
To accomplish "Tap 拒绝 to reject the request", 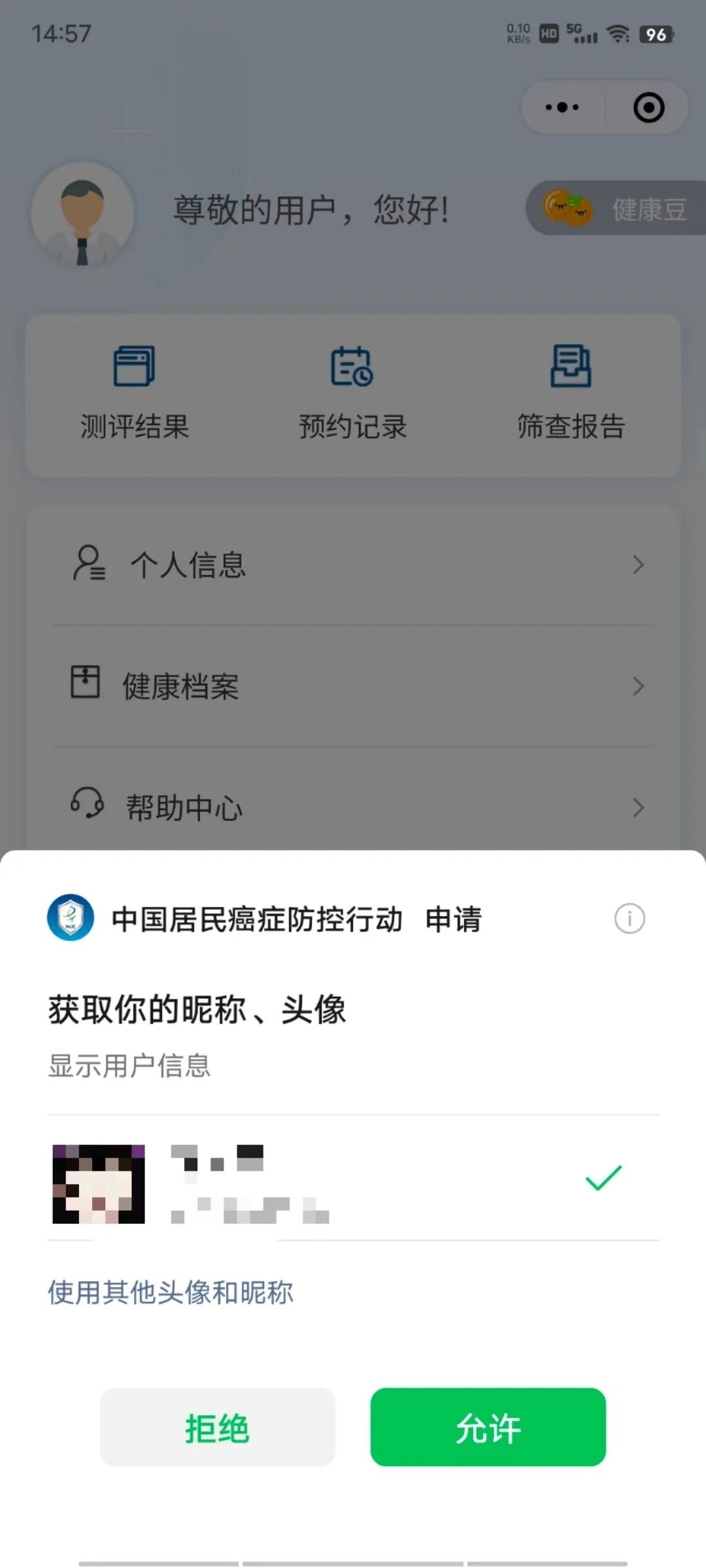I will (217, 1427).
